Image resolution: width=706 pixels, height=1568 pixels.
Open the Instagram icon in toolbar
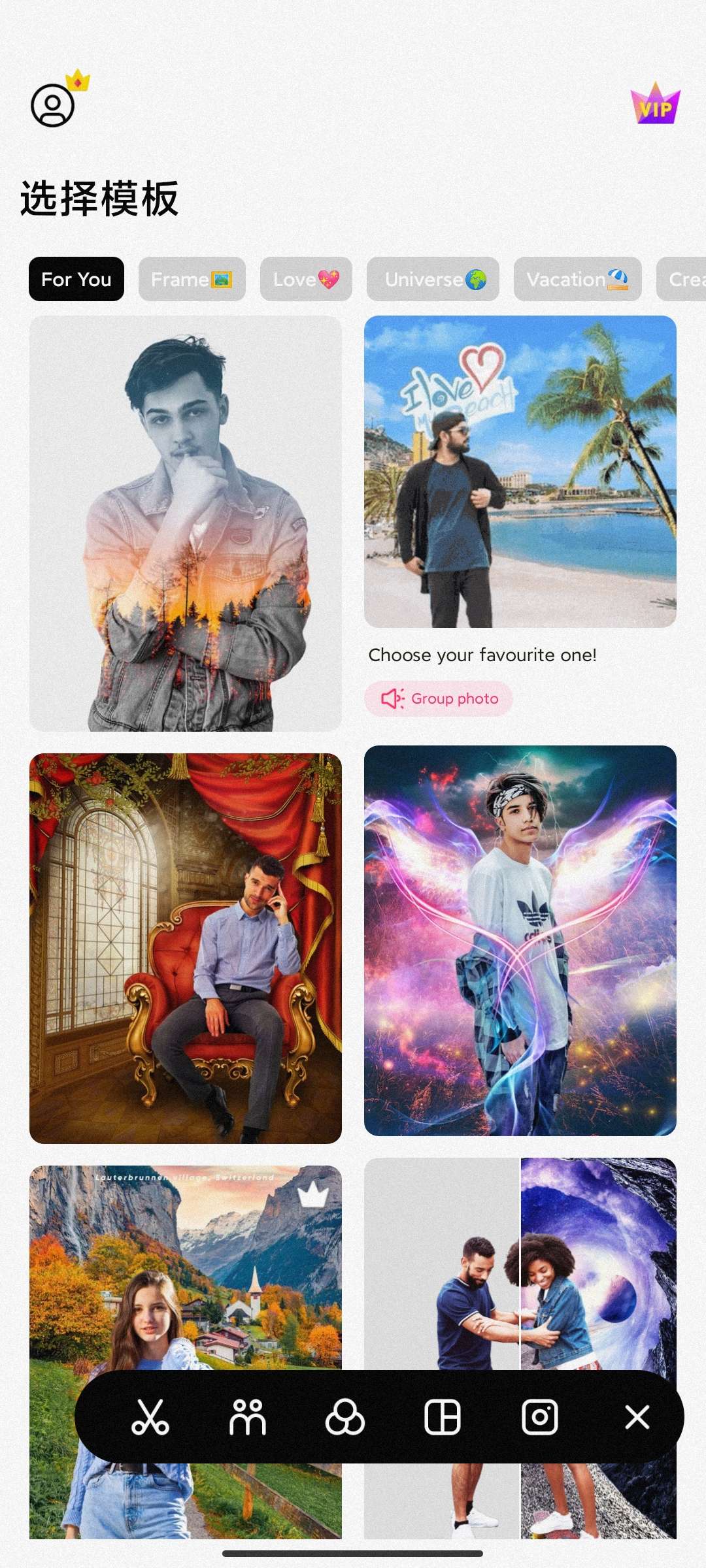(540, 1417)
